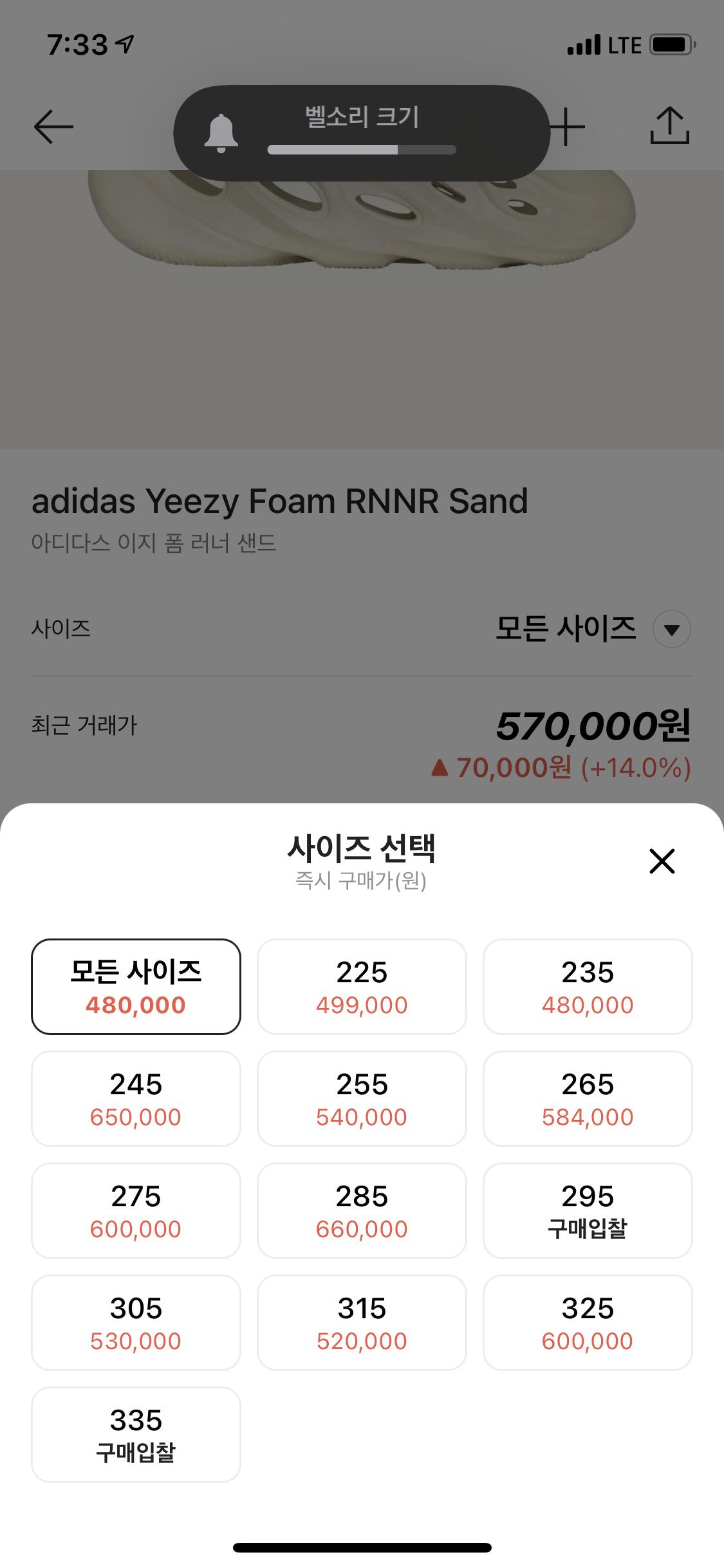Tap size 325 option
Screen dimensions: 724x1568
click(588, 1323)
